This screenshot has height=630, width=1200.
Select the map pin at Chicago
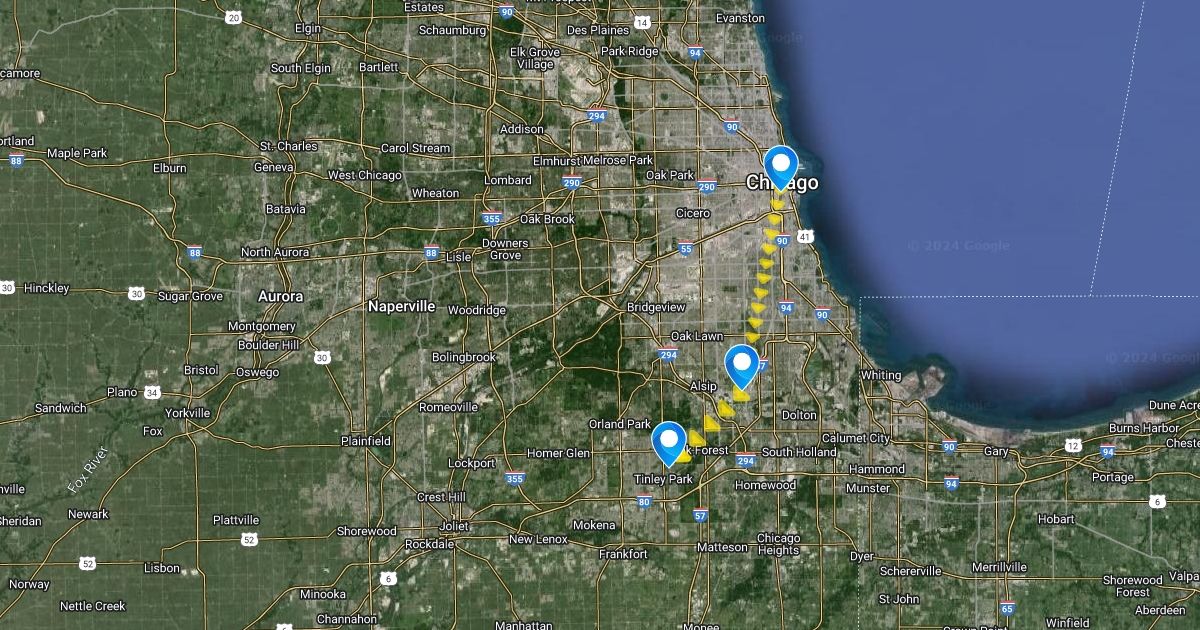click(x=780, y=167)
